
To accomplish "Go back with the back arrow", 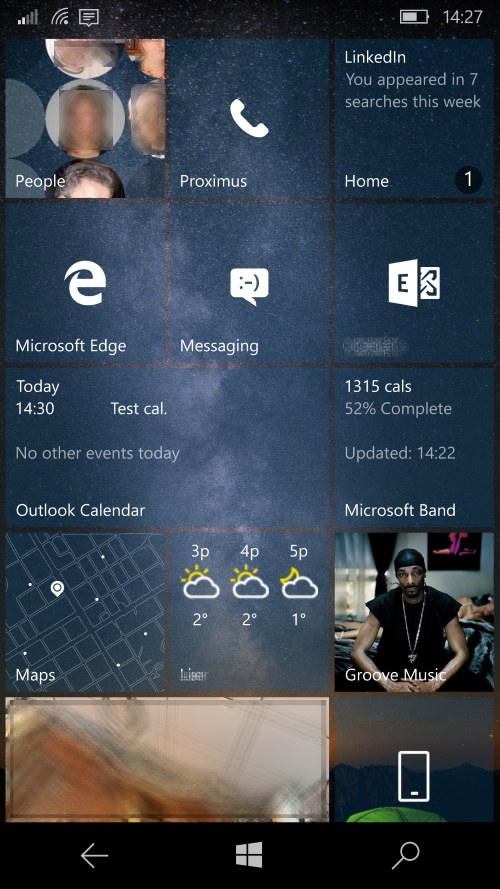I will (x=94, y=855).
